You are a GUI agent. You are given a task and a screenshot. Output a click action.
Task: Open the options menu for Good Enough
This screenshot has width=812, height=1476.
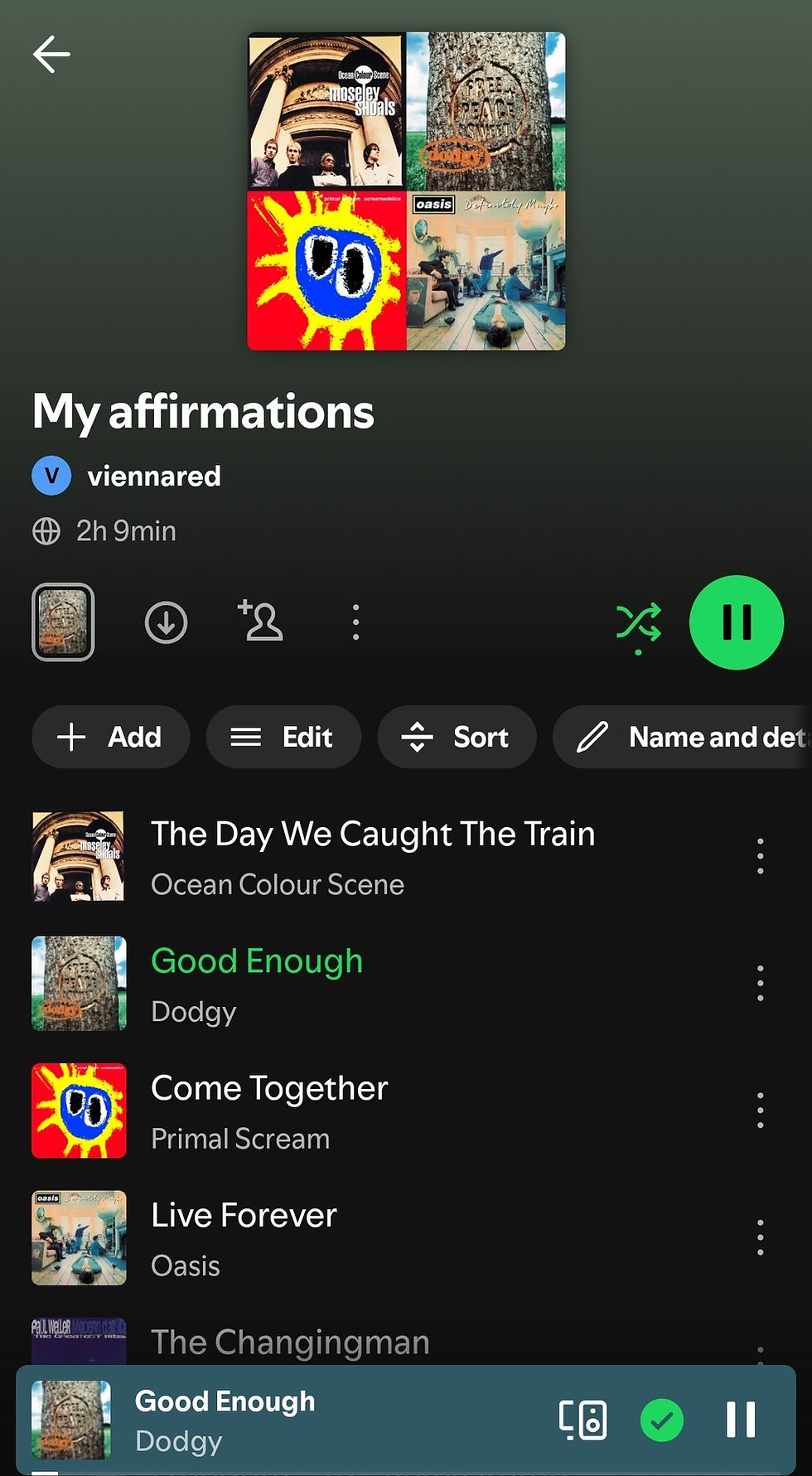[x=760, y=983]
